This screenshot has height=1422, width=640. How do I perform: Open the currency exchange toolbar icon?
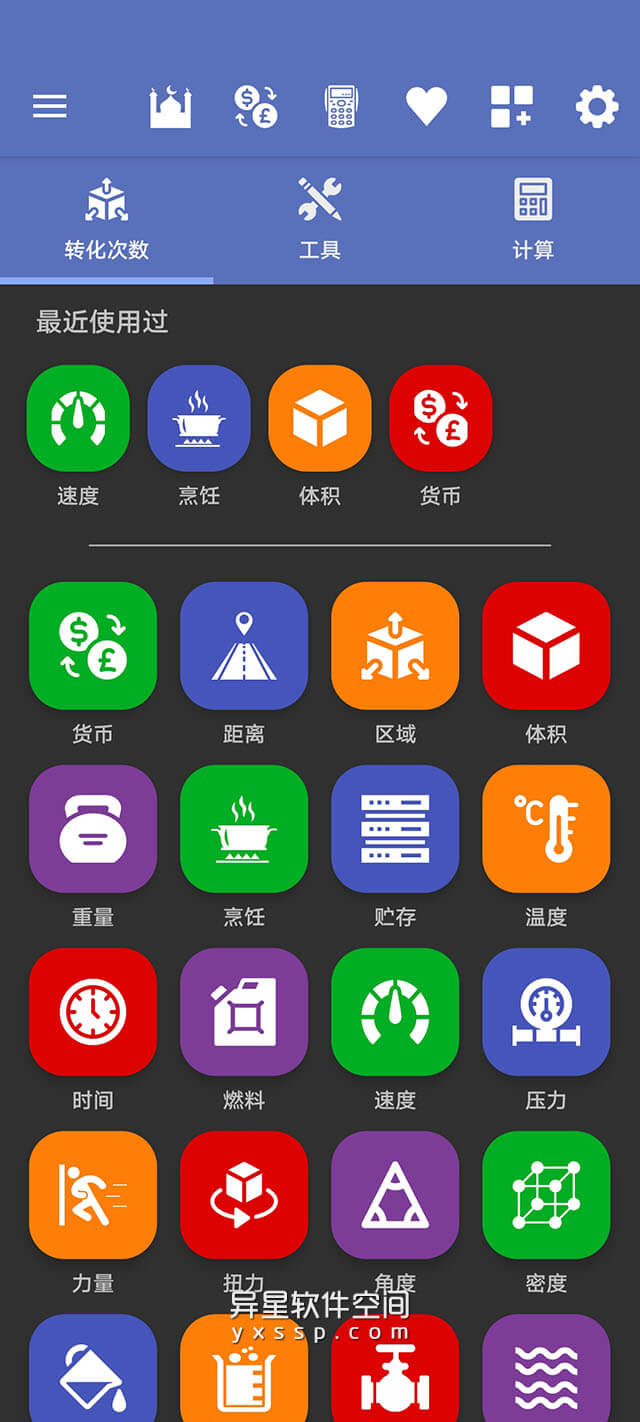(256, 106)
